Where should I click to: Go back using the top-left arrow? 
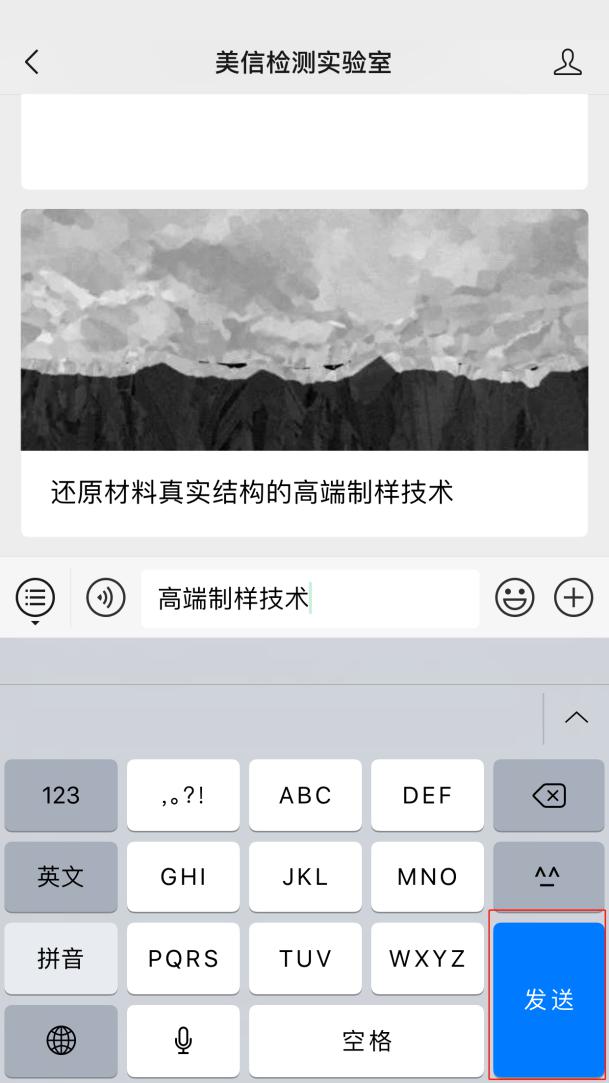pyautogui.click(x=32, y=62)
